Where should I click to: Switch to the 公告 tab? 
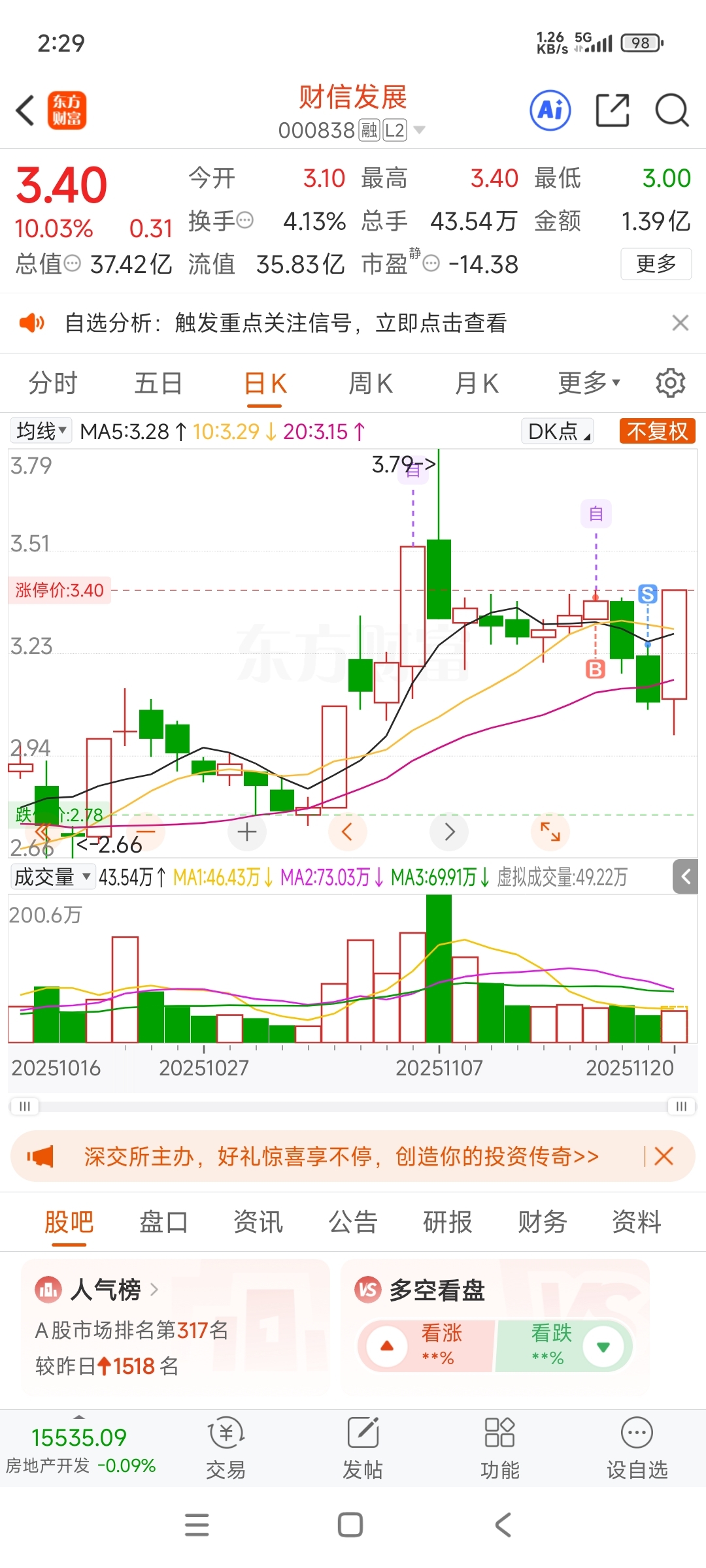click(353, 1222)
